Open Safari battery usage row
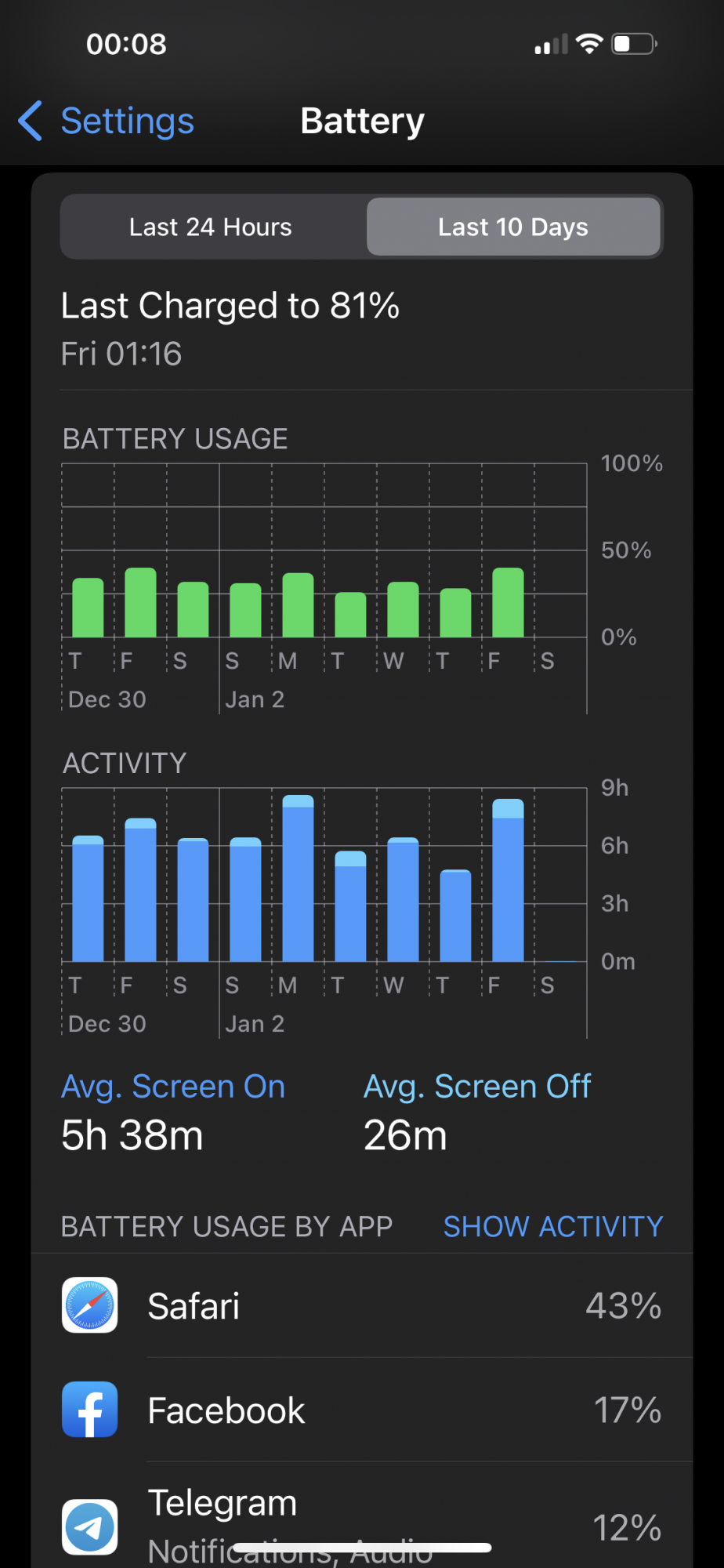 click(x=362, y=1306)
